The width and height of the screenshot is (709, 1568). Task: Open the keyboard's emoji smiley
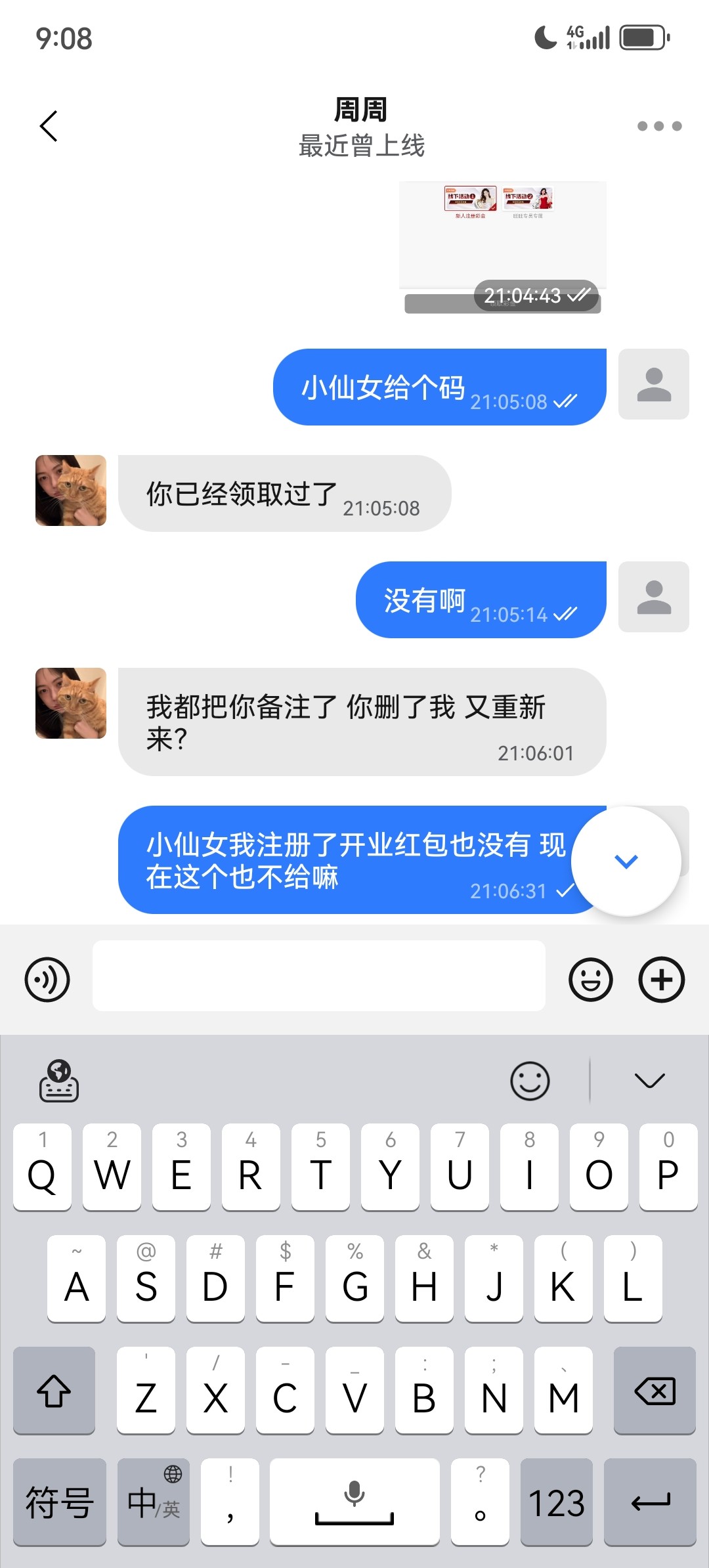coord(530,1080)
